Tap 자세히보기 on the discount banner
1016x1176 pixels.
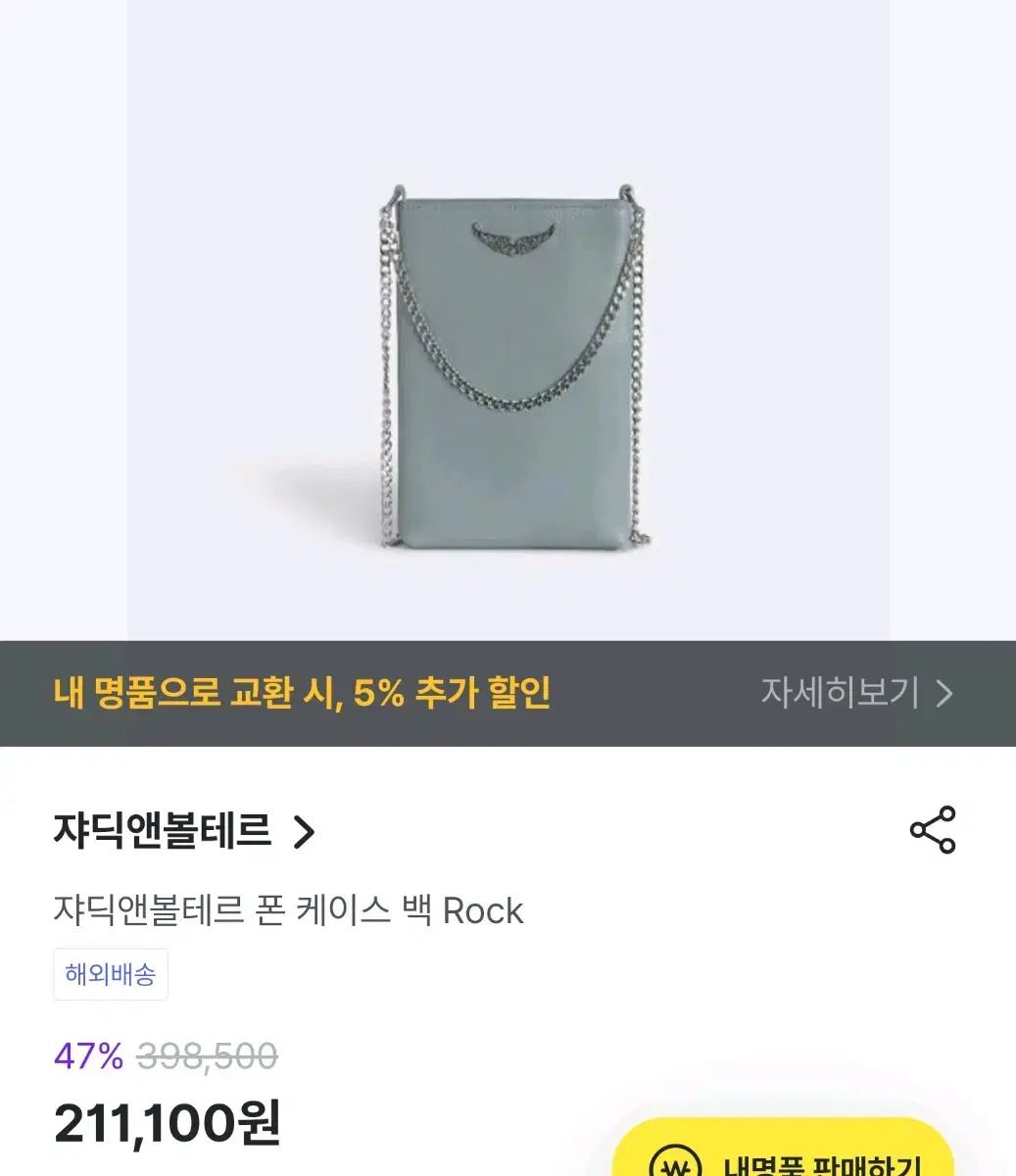click(x=856, y=693)
